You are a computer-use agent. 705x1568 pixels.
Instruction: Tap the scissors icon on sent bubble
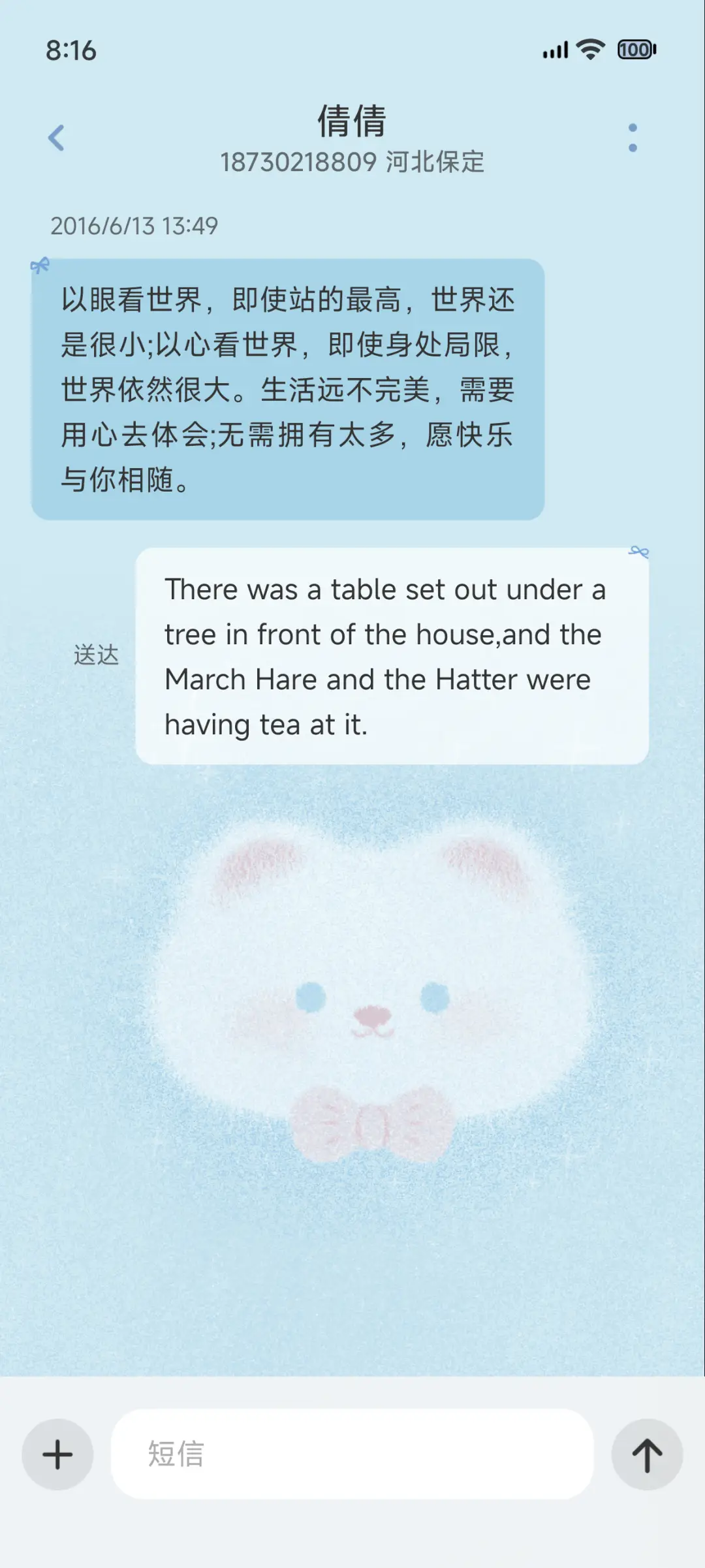tap(638, 552)
